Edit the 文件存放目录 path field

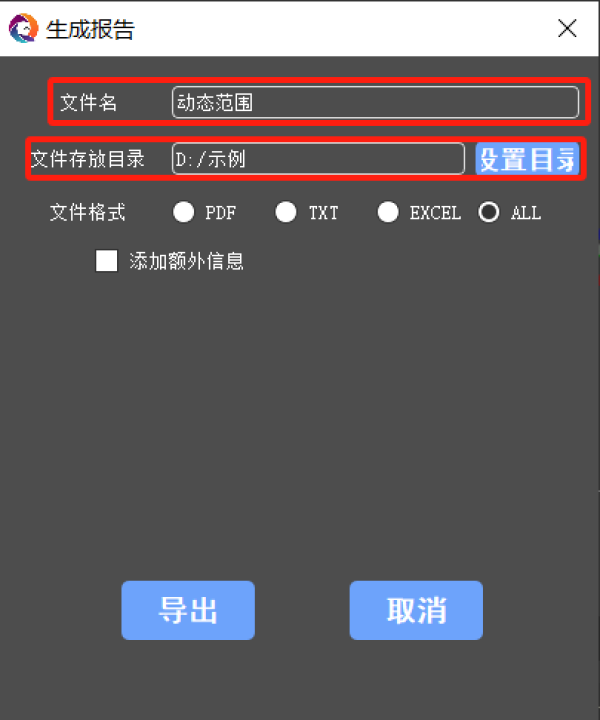[x=318, y=159]
